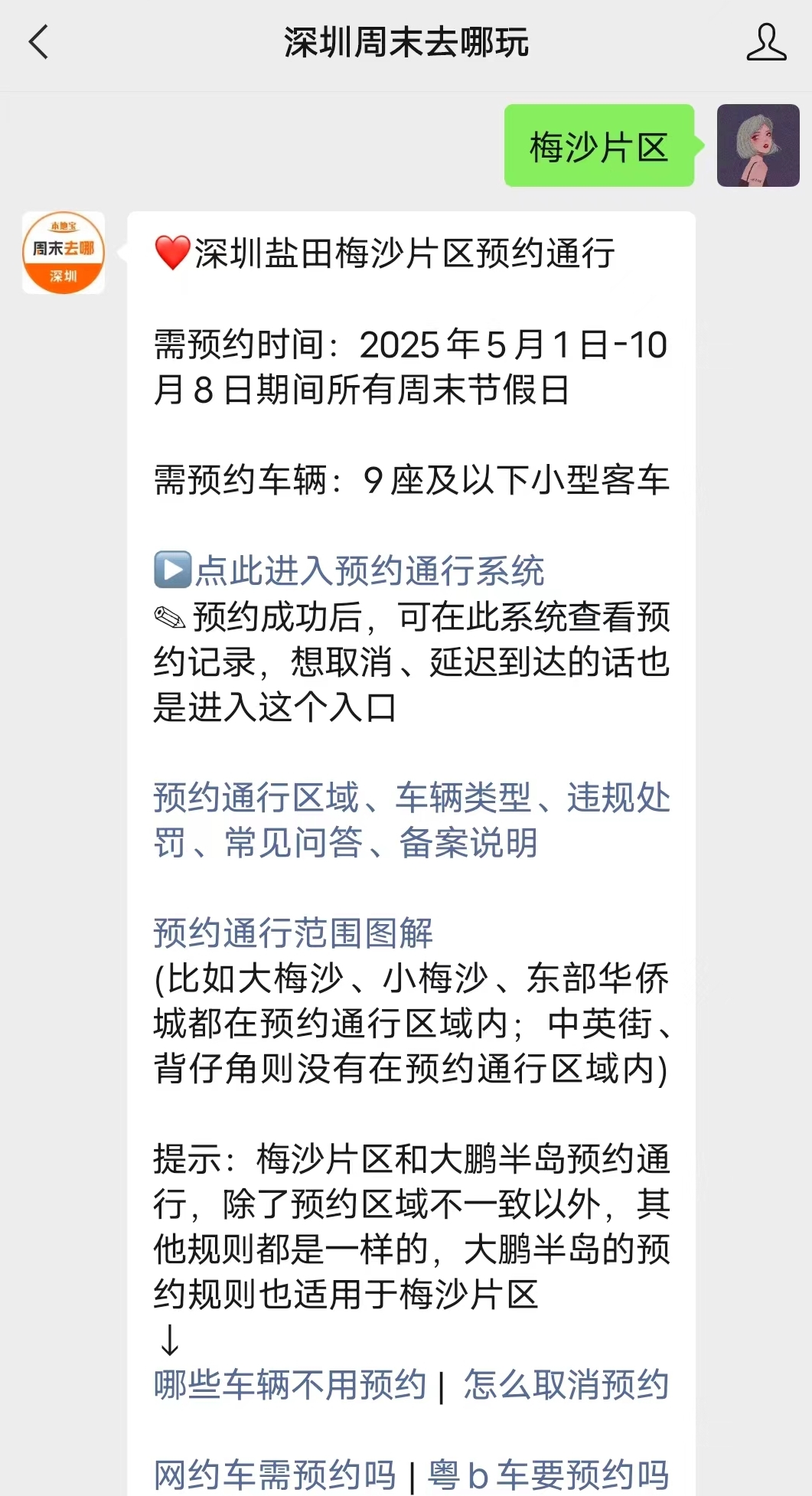Open 预约通行区域、车辆类型、违规处罚 link
812x1496 pixels.
tap(411, 798)
